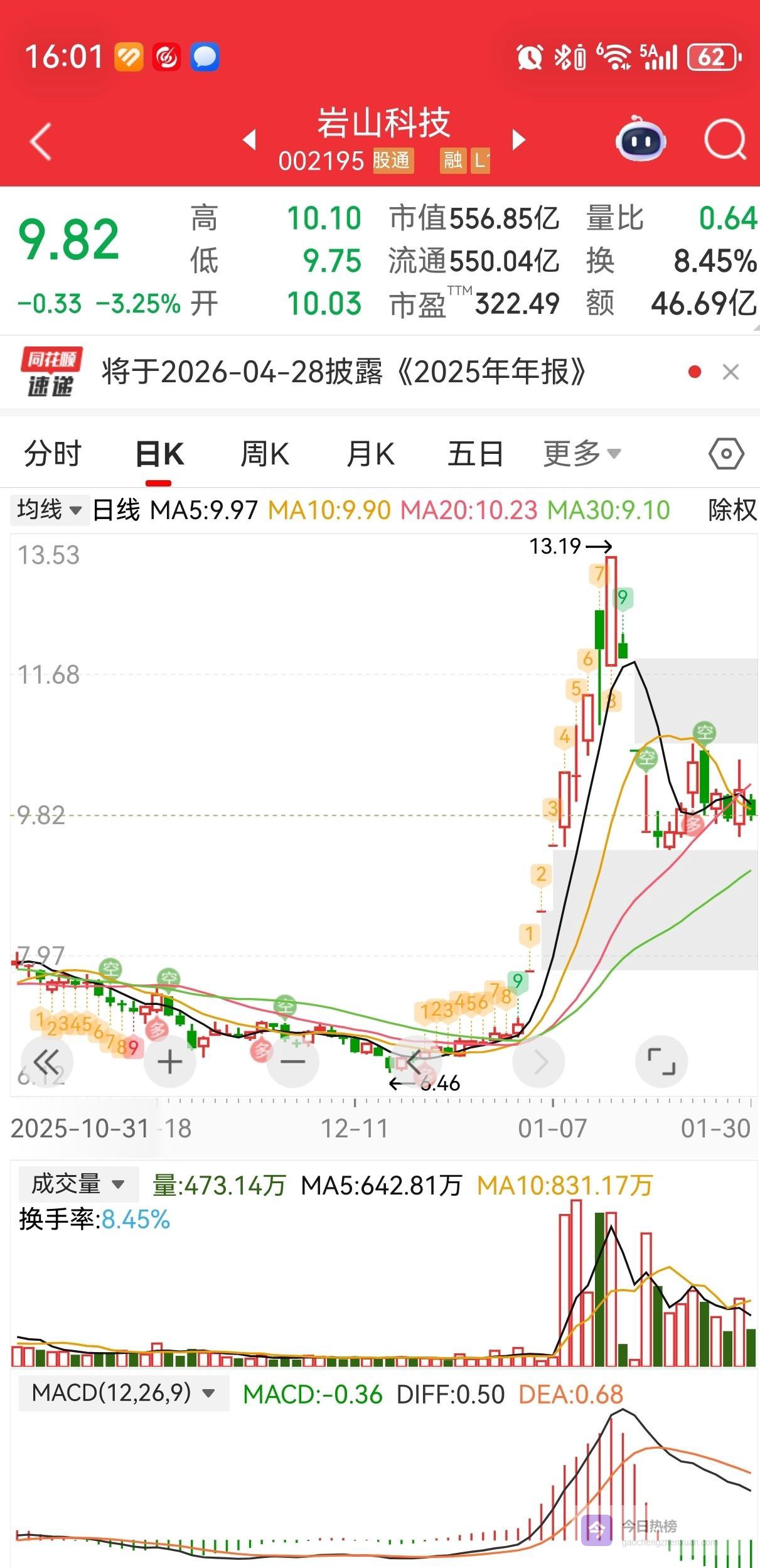Screen dimensions: 760x1568
Task: Change the 除权 adjustment setting
Action: 732,510
